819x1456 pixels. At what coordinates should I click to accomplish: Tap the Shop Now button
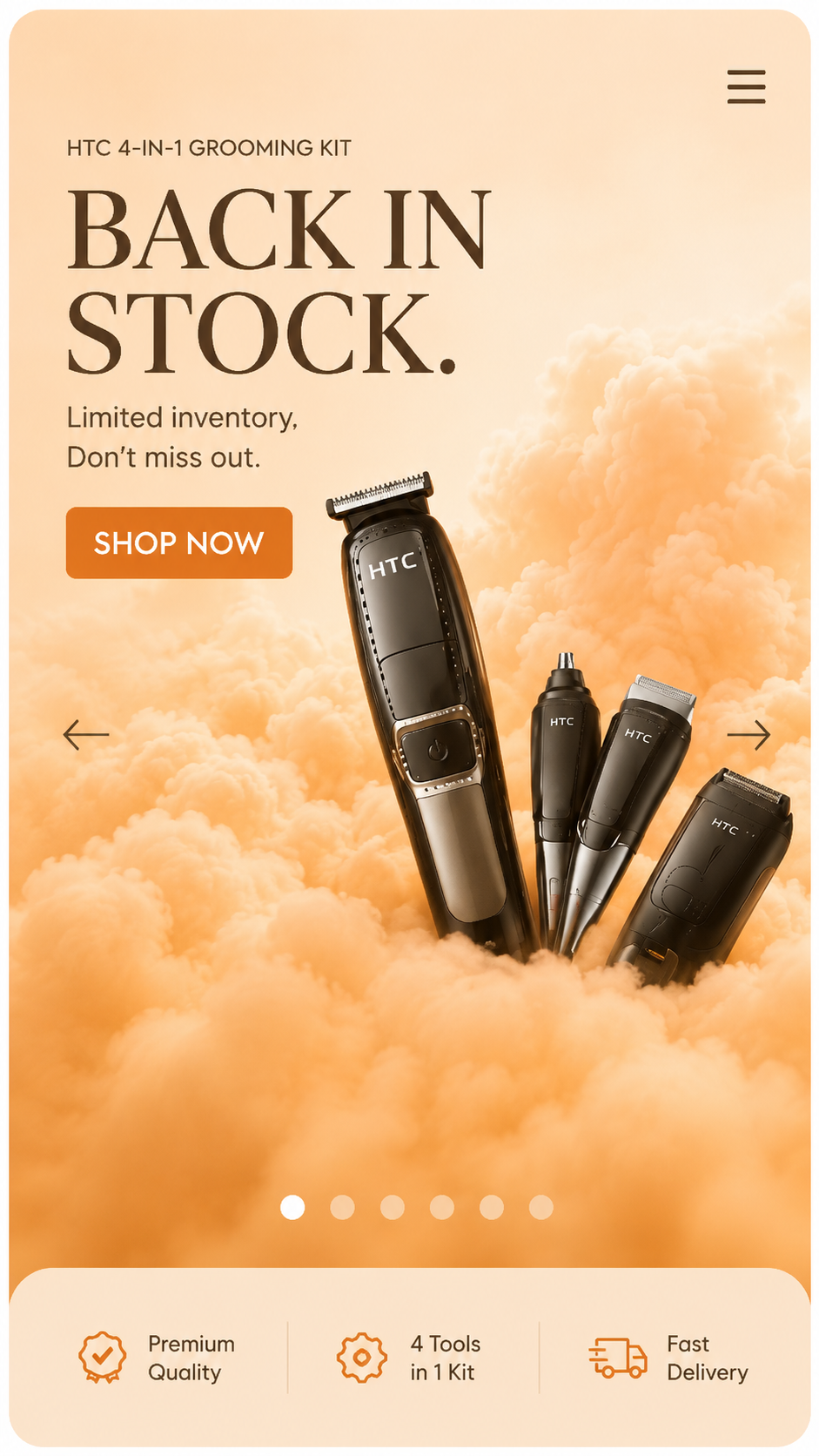[179, 543]
